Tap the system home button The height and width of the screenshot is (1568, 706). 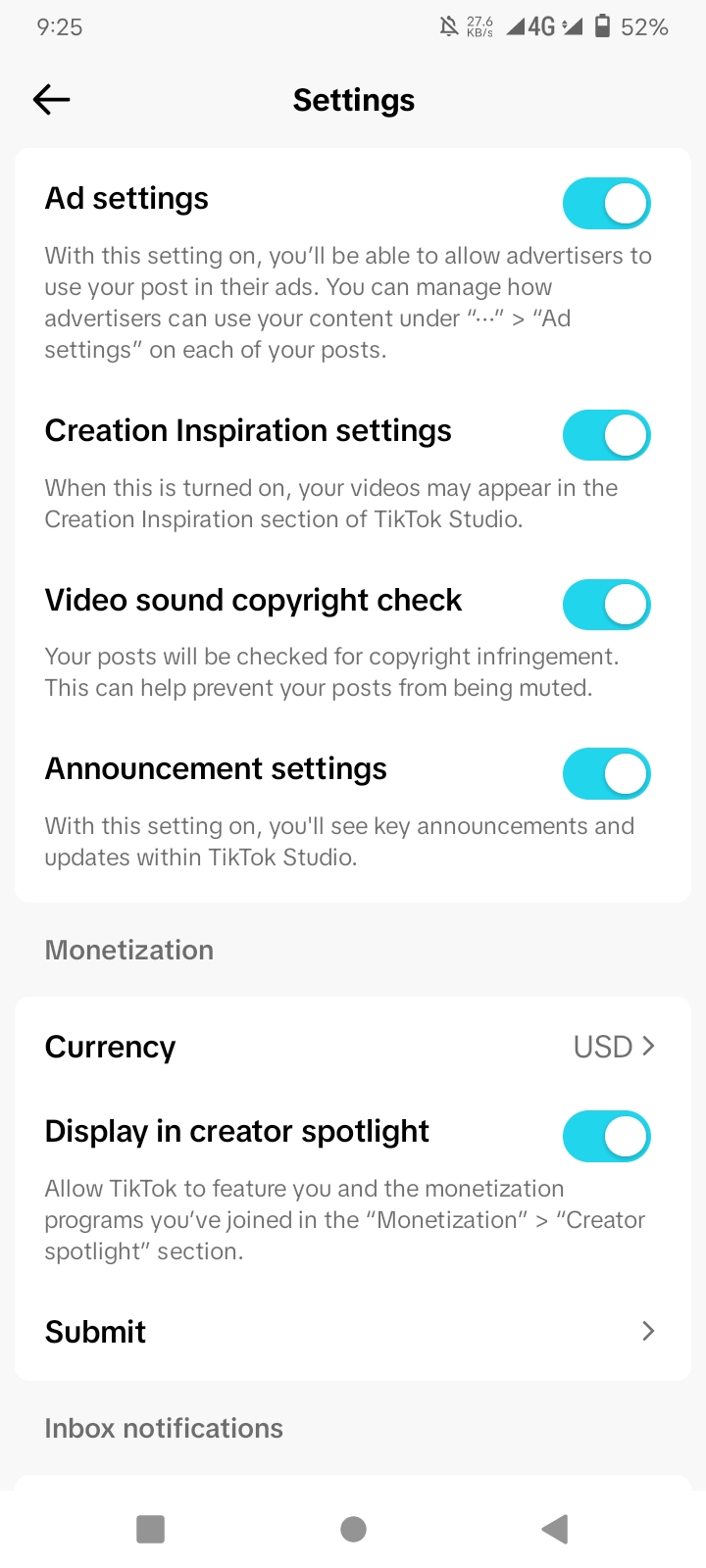353,1529
